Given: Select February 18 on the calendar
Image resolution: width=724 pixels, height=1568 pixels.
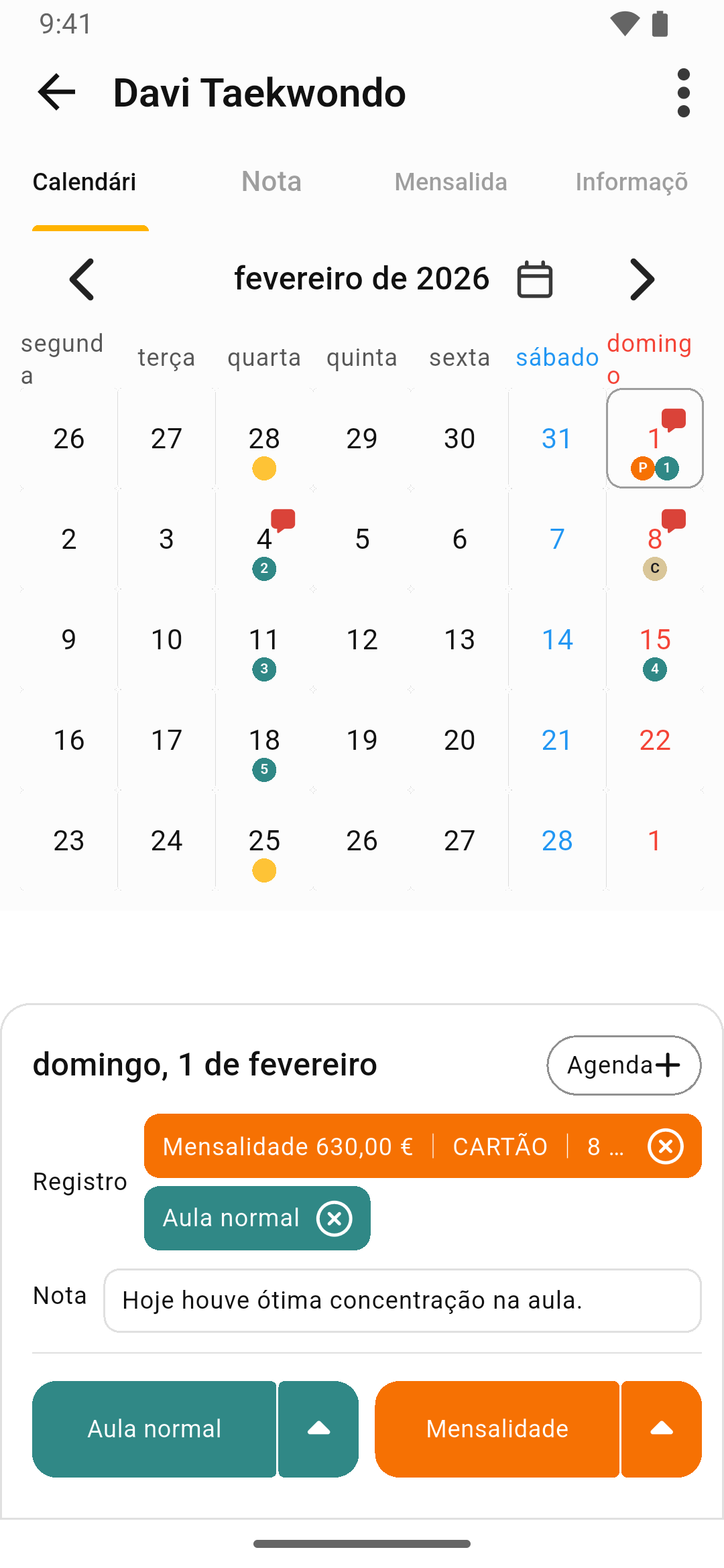Looking at the screenshot, I should pos(264,741).
